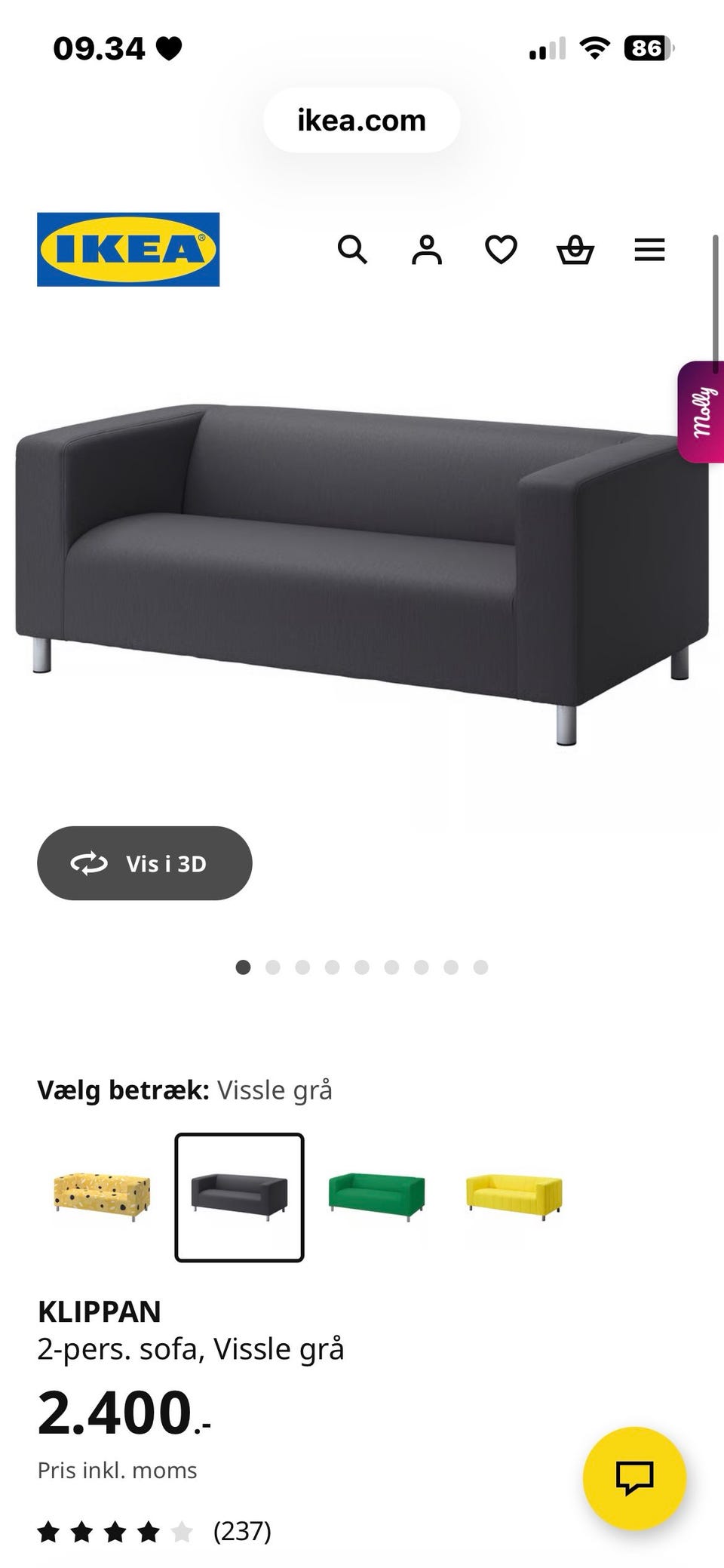
Task: Open the wishlist heart icon
Action: [x=500, y=250]
